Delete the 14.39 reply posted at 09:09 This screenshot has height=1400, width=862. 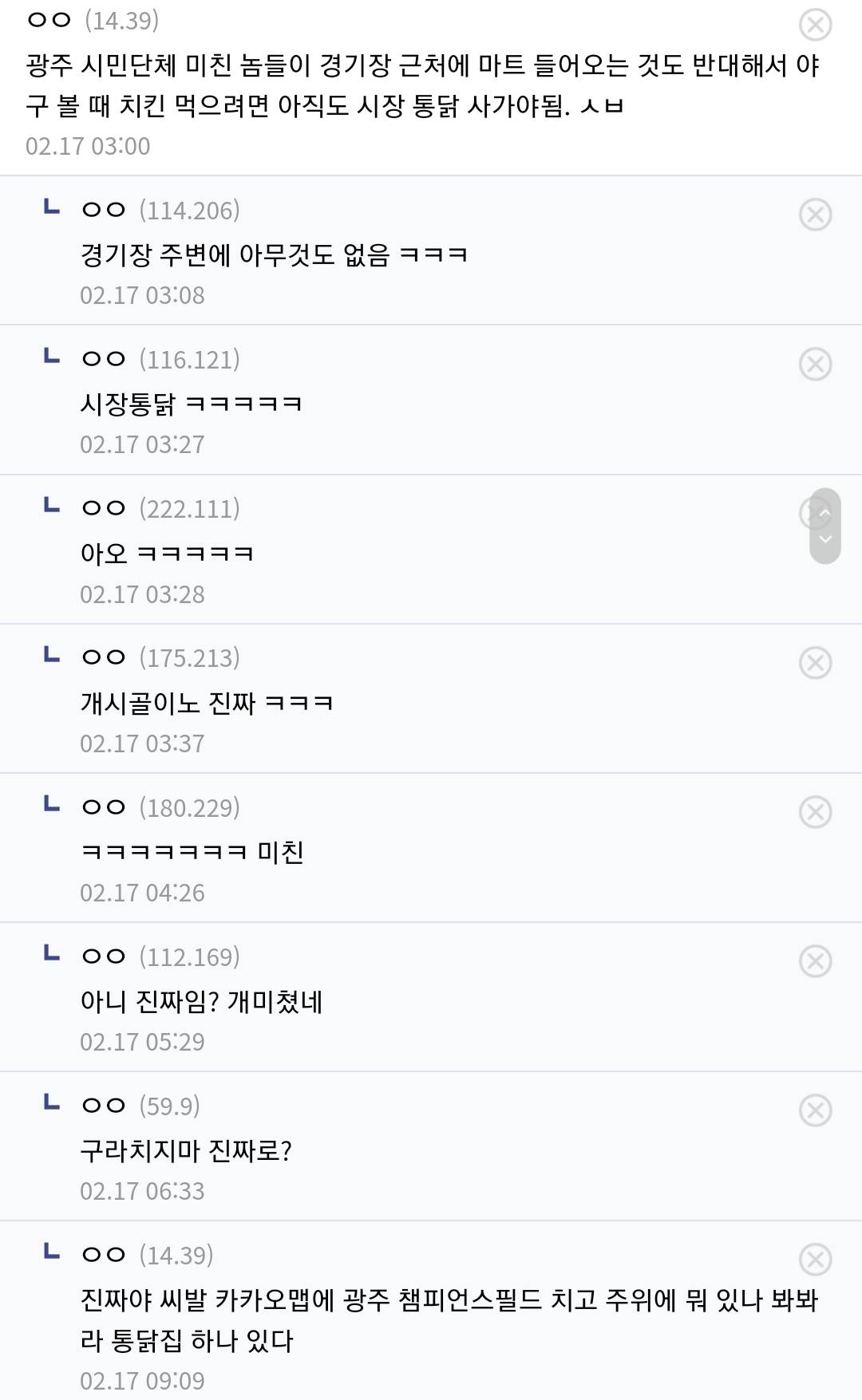815,1260
